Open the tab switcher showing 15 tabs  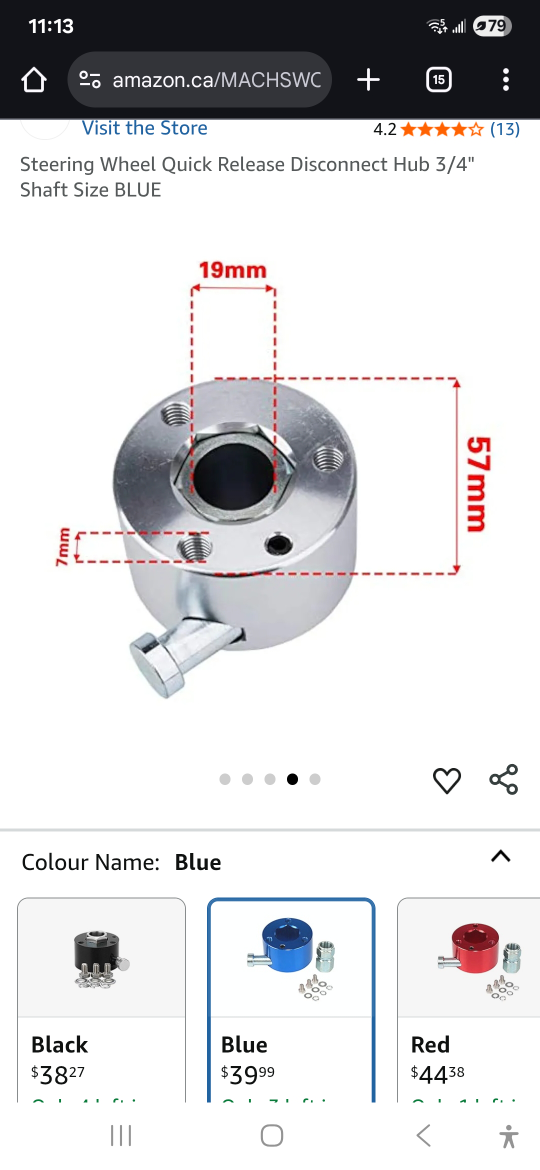click(x=439, y=80)
